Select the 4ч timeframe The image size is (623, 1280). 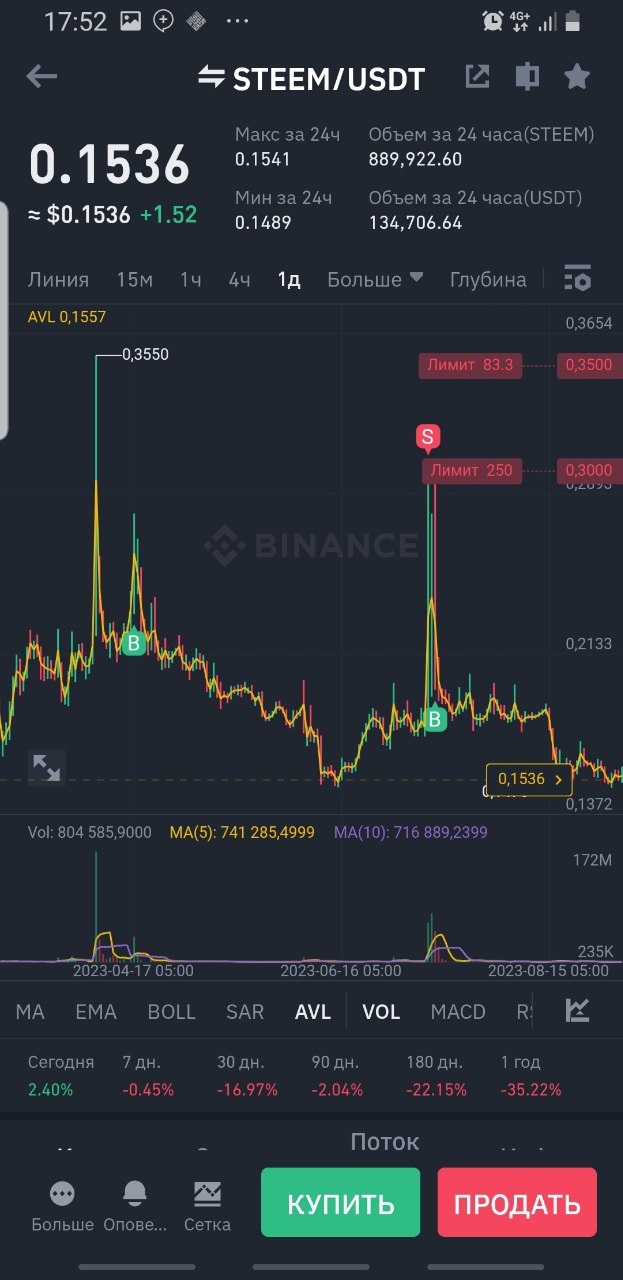(x=239, y=280)
